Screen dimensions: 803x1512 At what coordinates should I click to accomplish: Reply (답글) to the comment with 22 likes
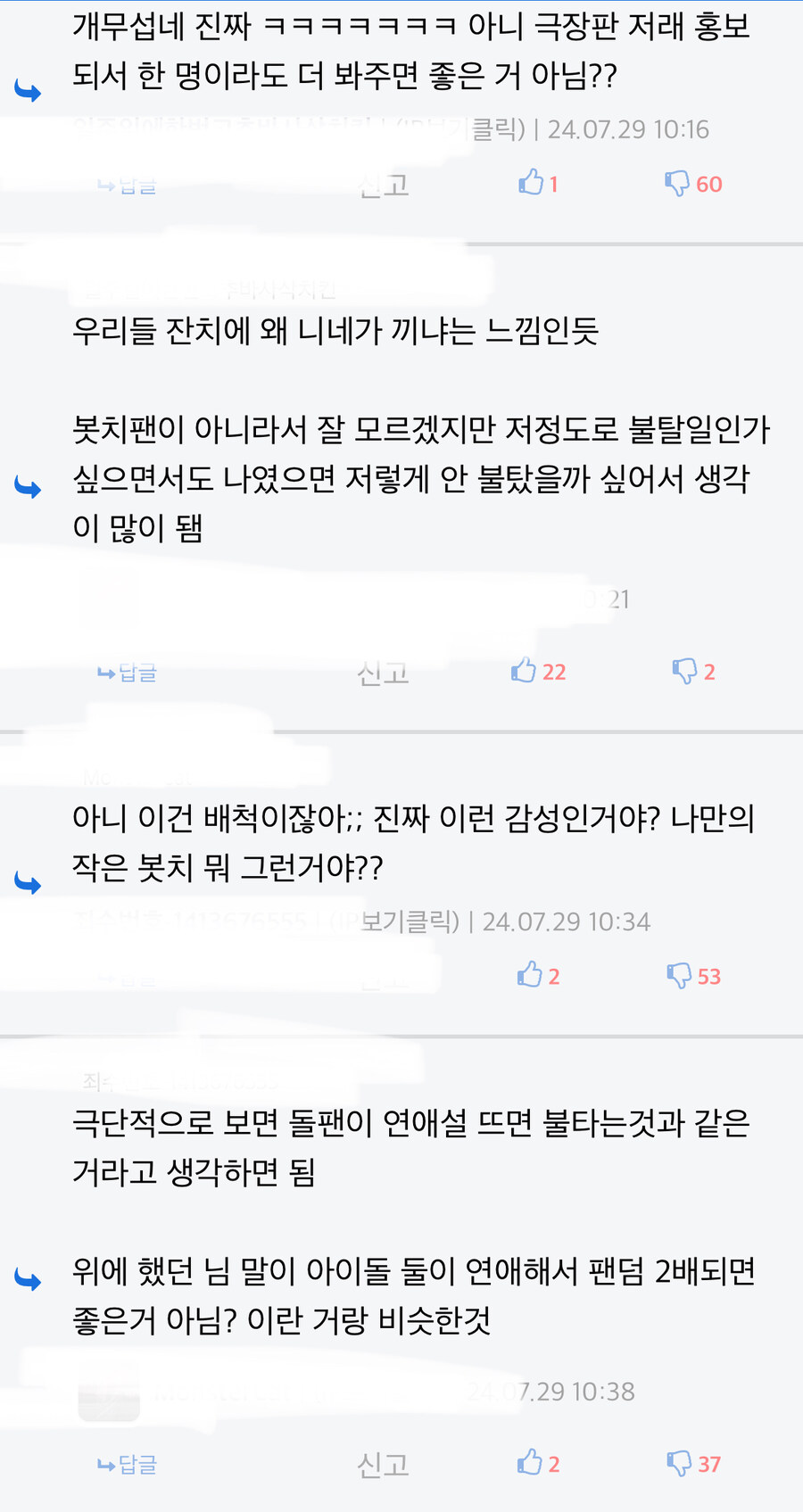pos(128,672)
